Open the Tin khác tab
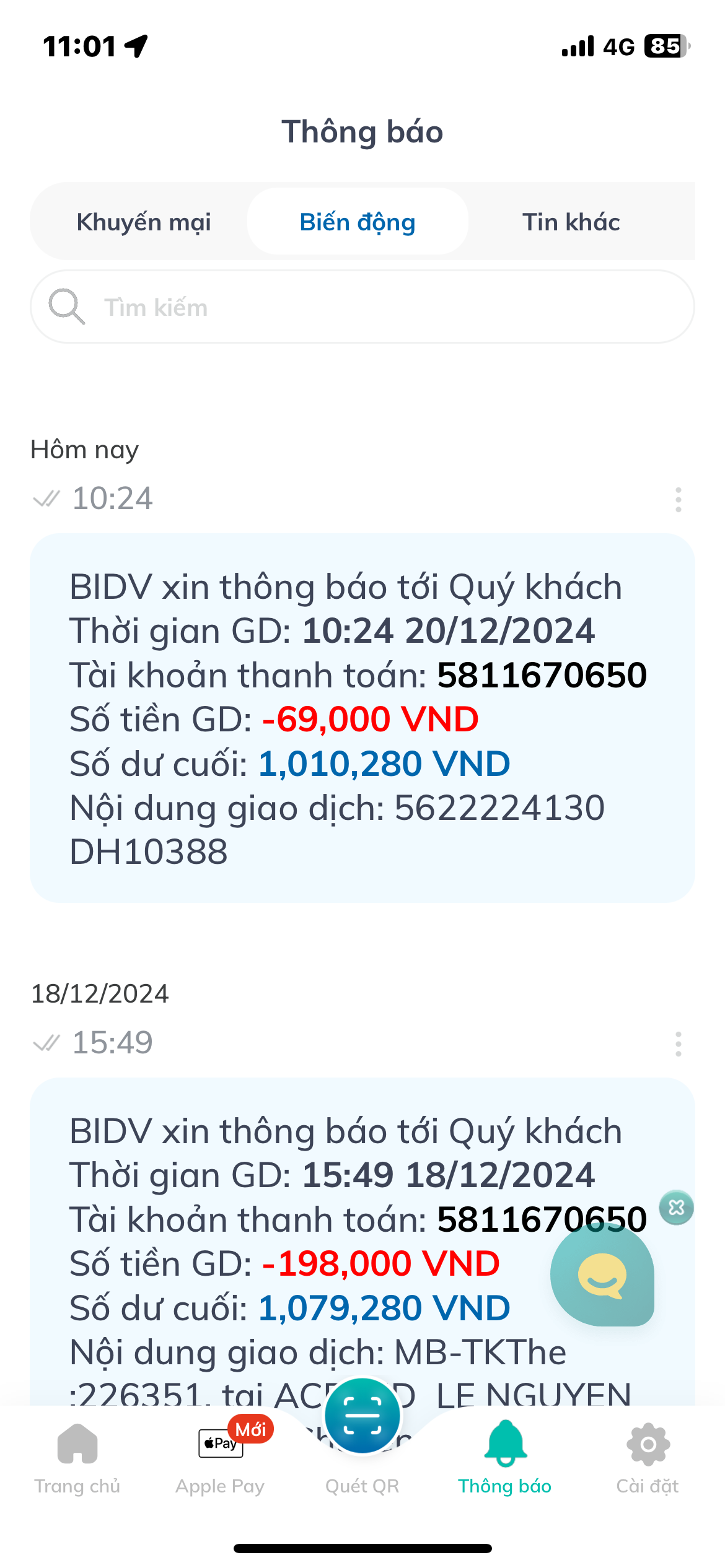 pyautogui.click(x=571, y=222)
